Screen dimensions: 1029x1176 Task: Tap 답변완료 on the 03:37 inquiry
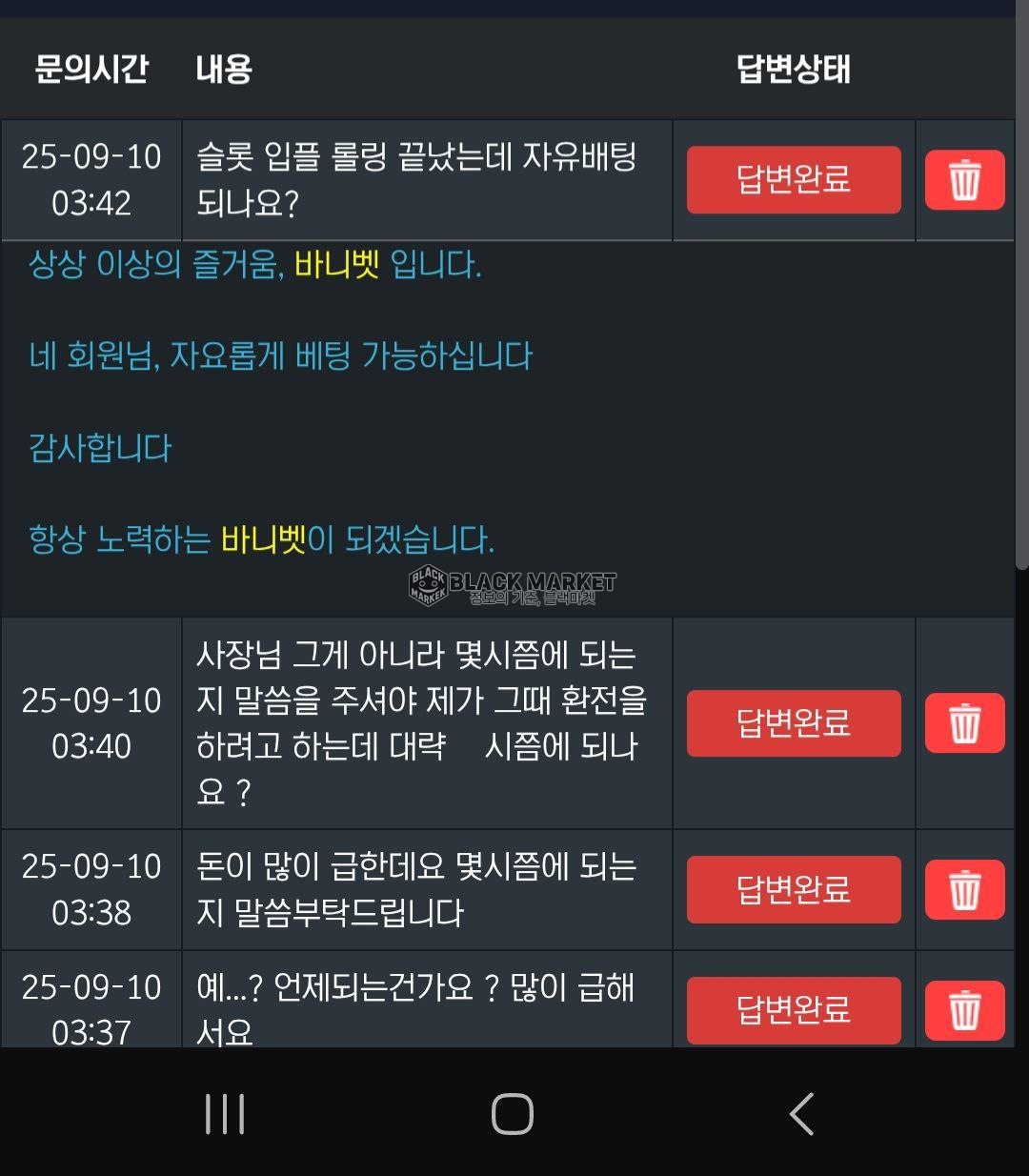[793, 1008]
